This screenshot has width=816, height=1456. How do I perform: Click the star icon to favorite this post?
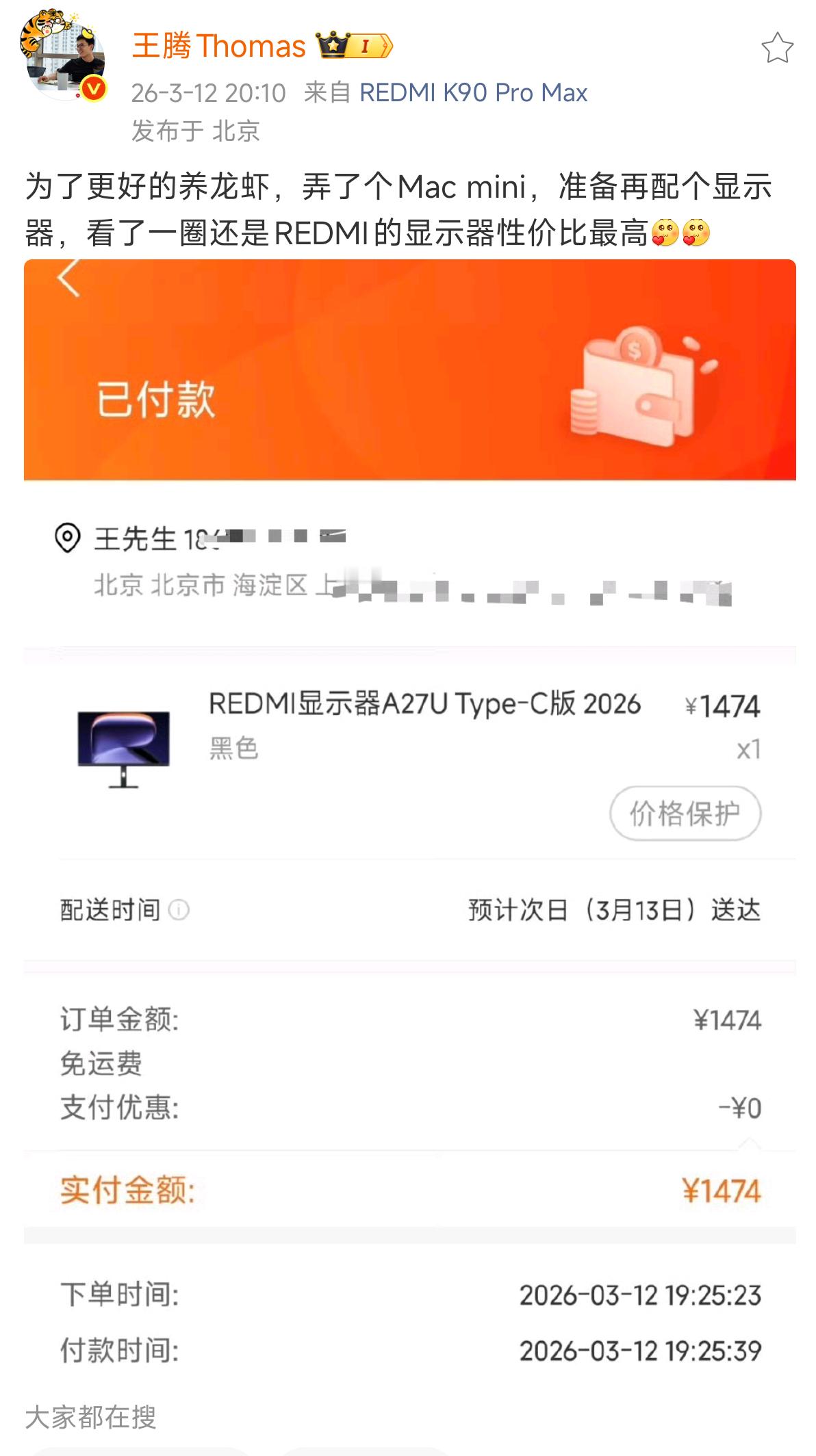pyautogui.click(x=778, y=47)
